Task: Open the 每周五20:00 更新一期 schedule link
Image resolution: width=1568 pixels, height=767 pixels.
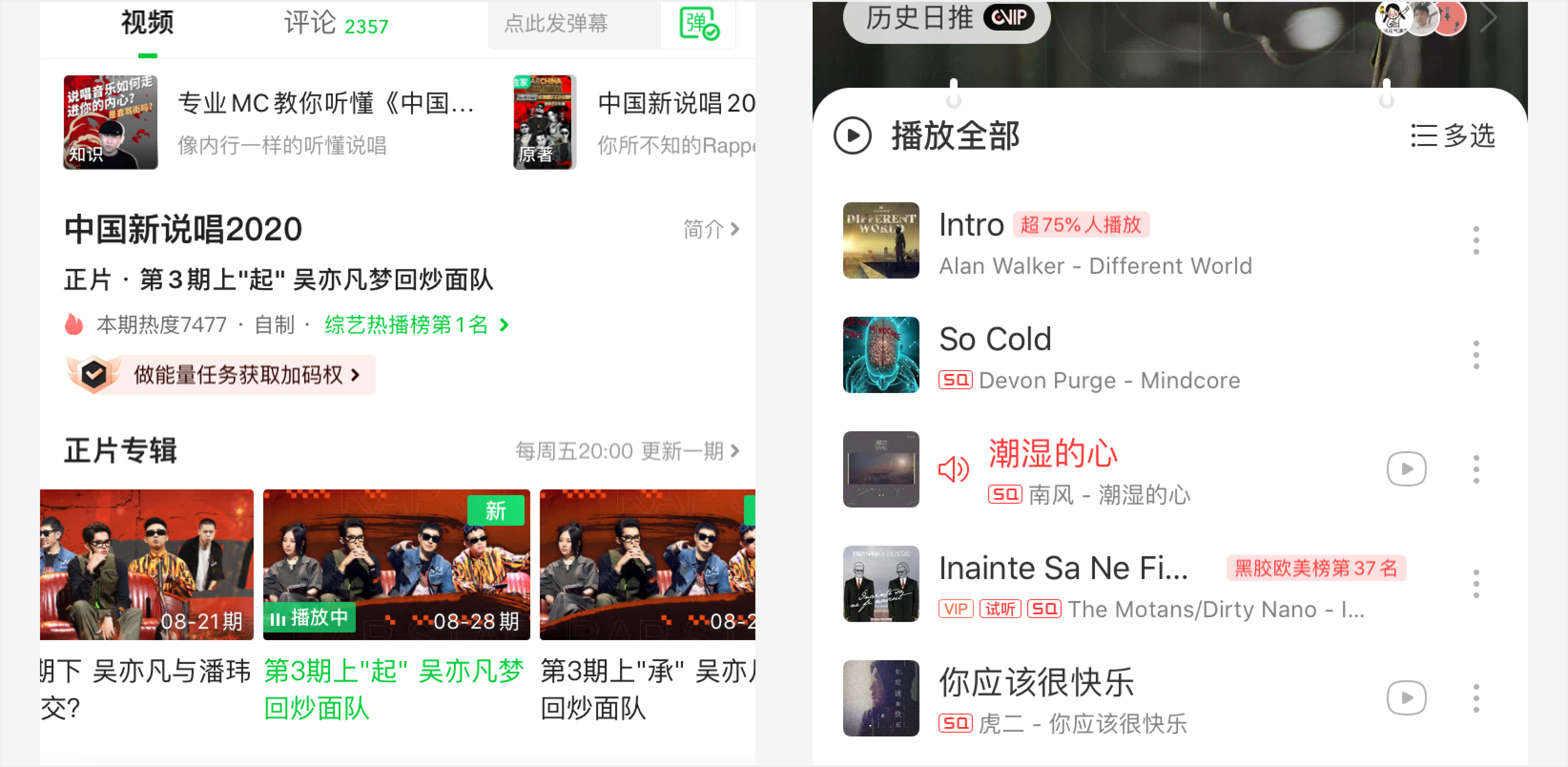Action: 627,451
